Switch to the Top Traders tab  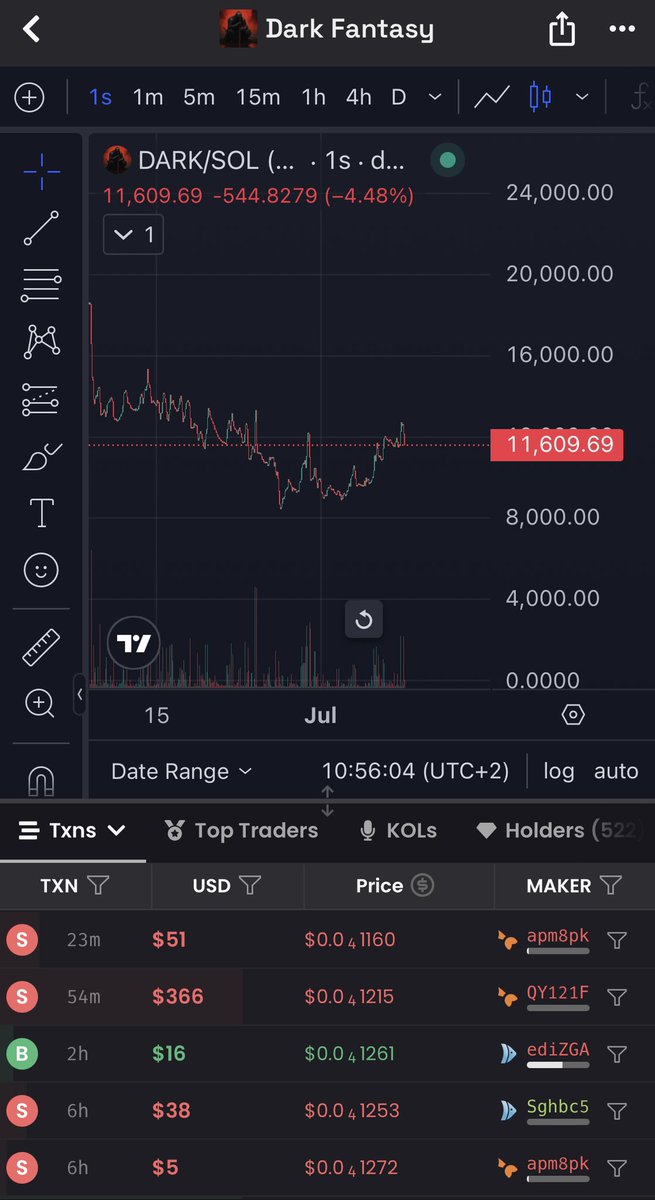point(242,830)
